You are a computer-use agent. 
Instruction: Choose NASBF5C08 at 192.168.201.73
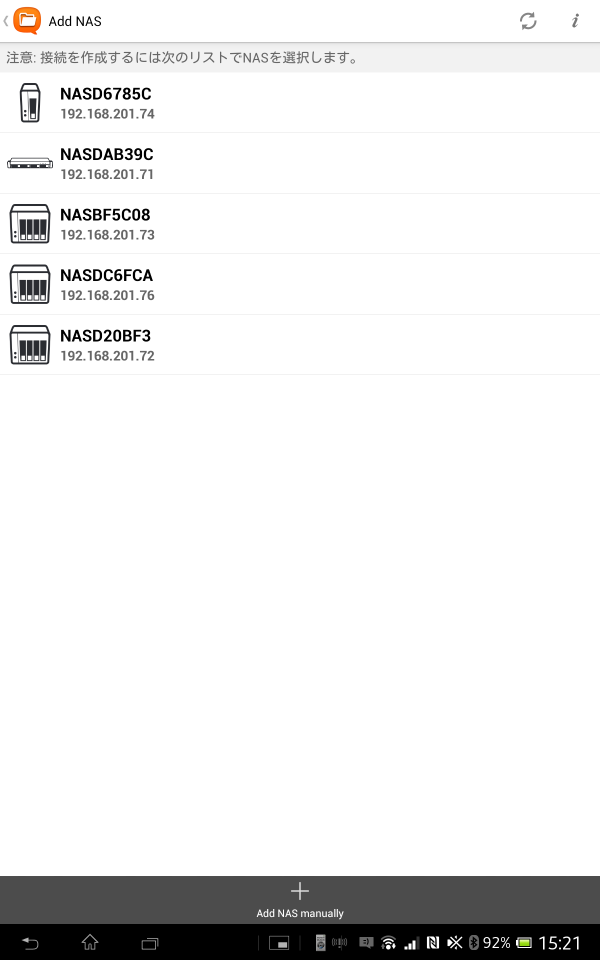point(300,224)
